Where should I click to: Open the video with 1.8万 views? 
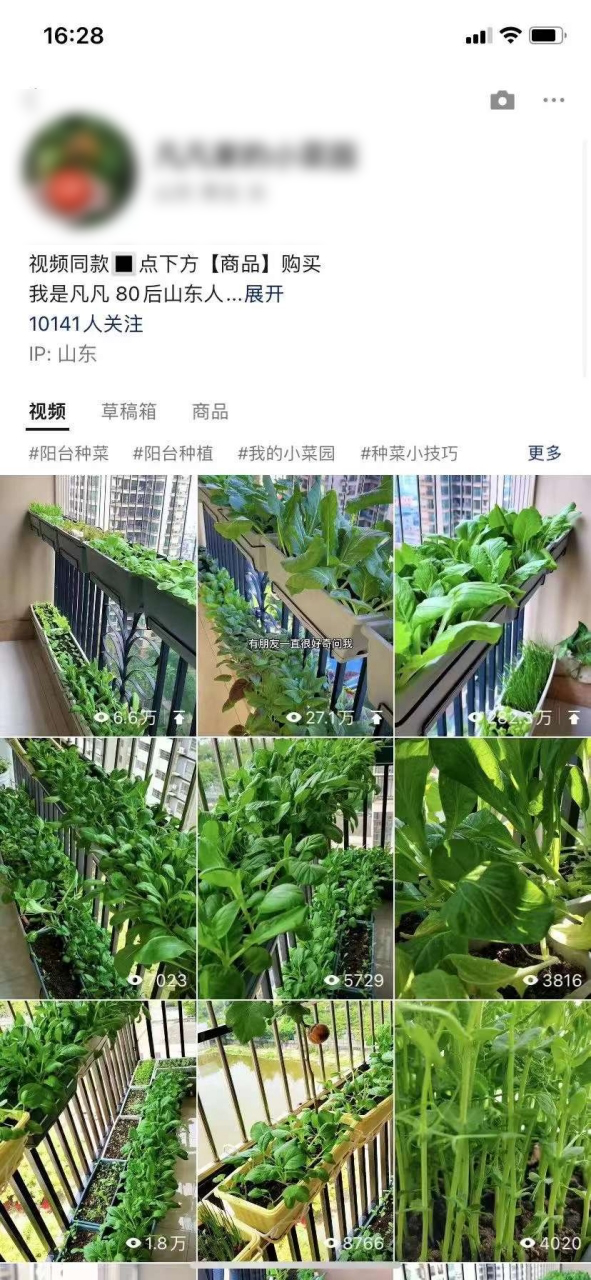98,1131
